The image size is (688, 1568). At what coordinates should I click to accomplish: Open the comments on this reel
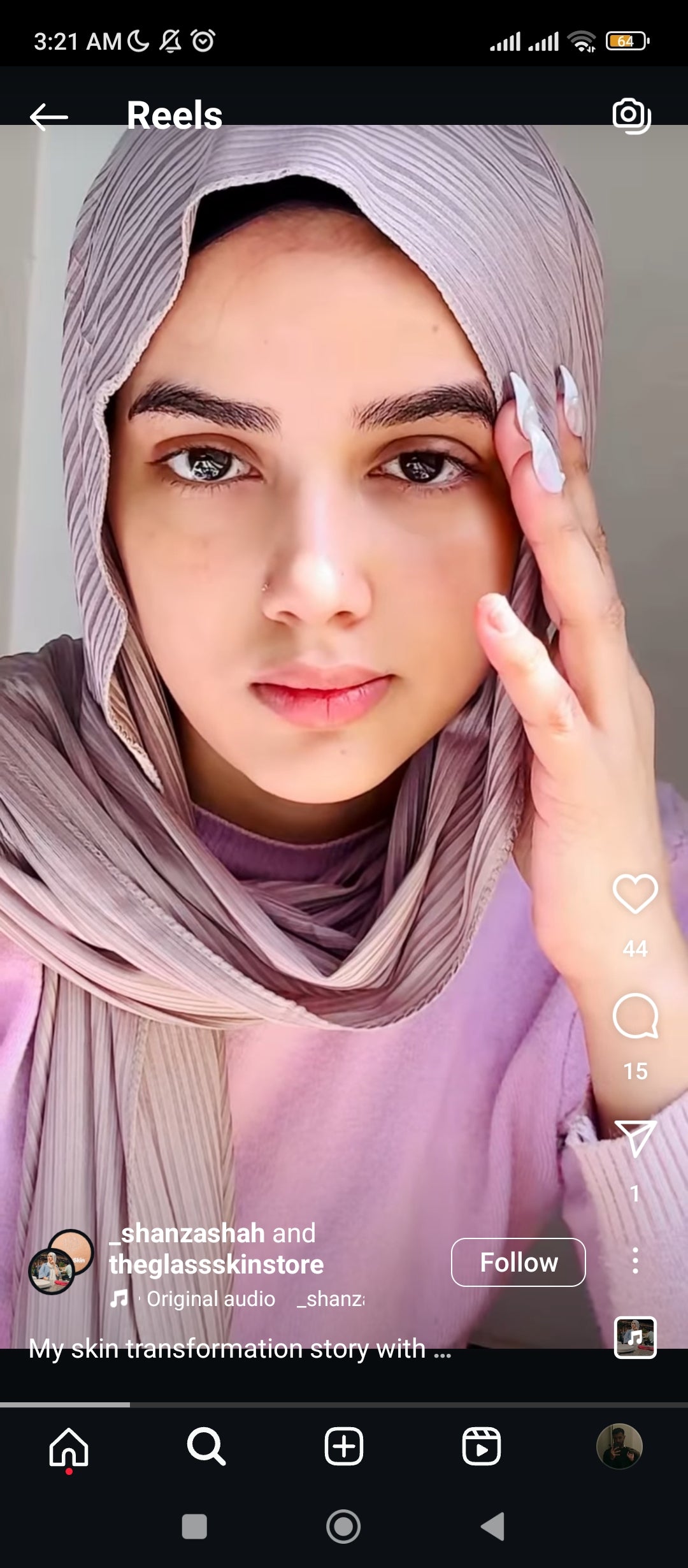pyautogui.click(x=635, y=1016)
